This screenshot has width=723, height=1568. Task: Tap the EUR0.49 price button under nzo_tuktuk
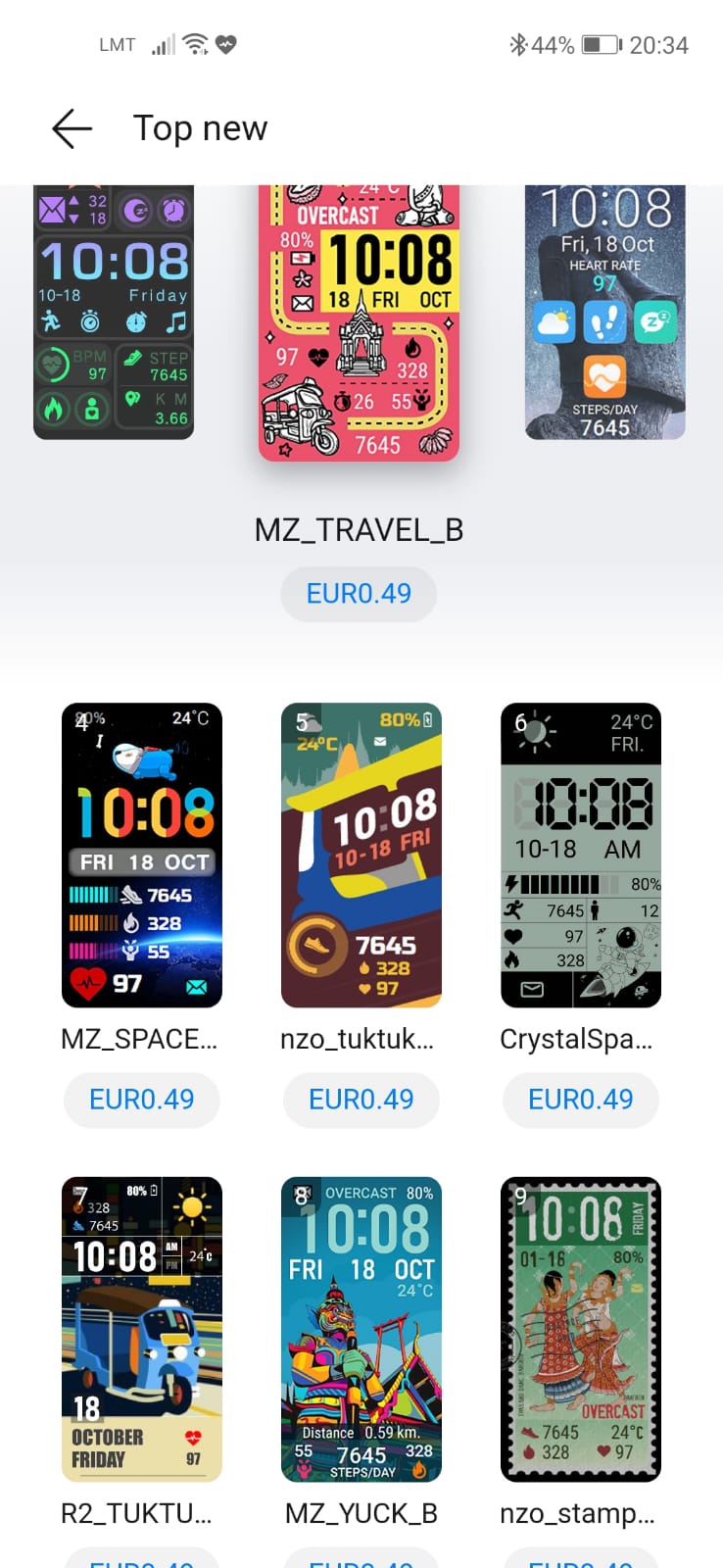click(x=361, y=1100)
